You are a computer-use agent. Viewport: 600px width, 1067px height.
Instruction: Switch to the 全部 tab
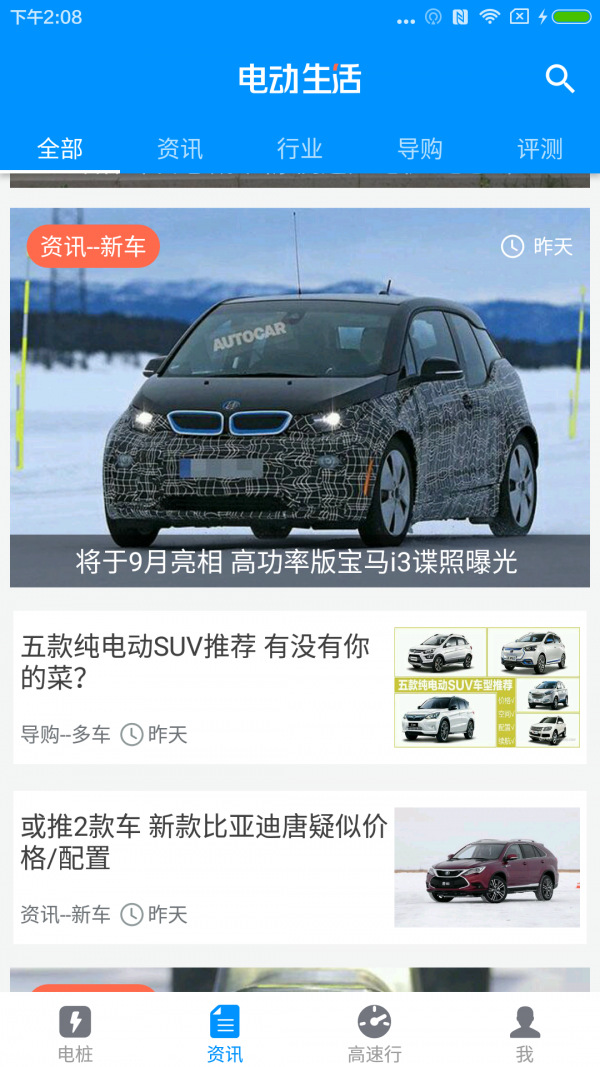pyautogui.click(x=60, y=149)
